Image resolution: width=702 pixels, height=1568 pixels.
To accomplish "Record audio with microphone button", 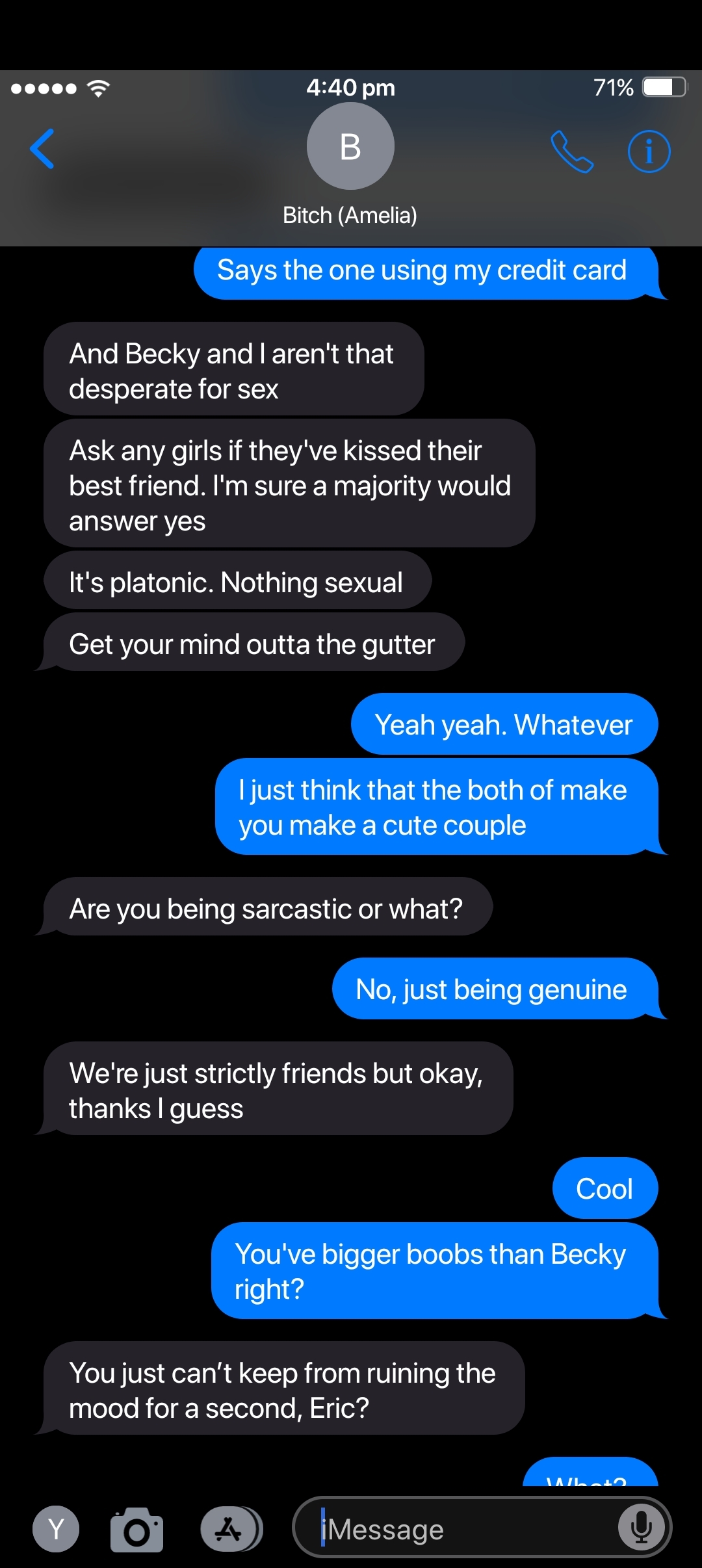I will click(x=641, y=1528).
